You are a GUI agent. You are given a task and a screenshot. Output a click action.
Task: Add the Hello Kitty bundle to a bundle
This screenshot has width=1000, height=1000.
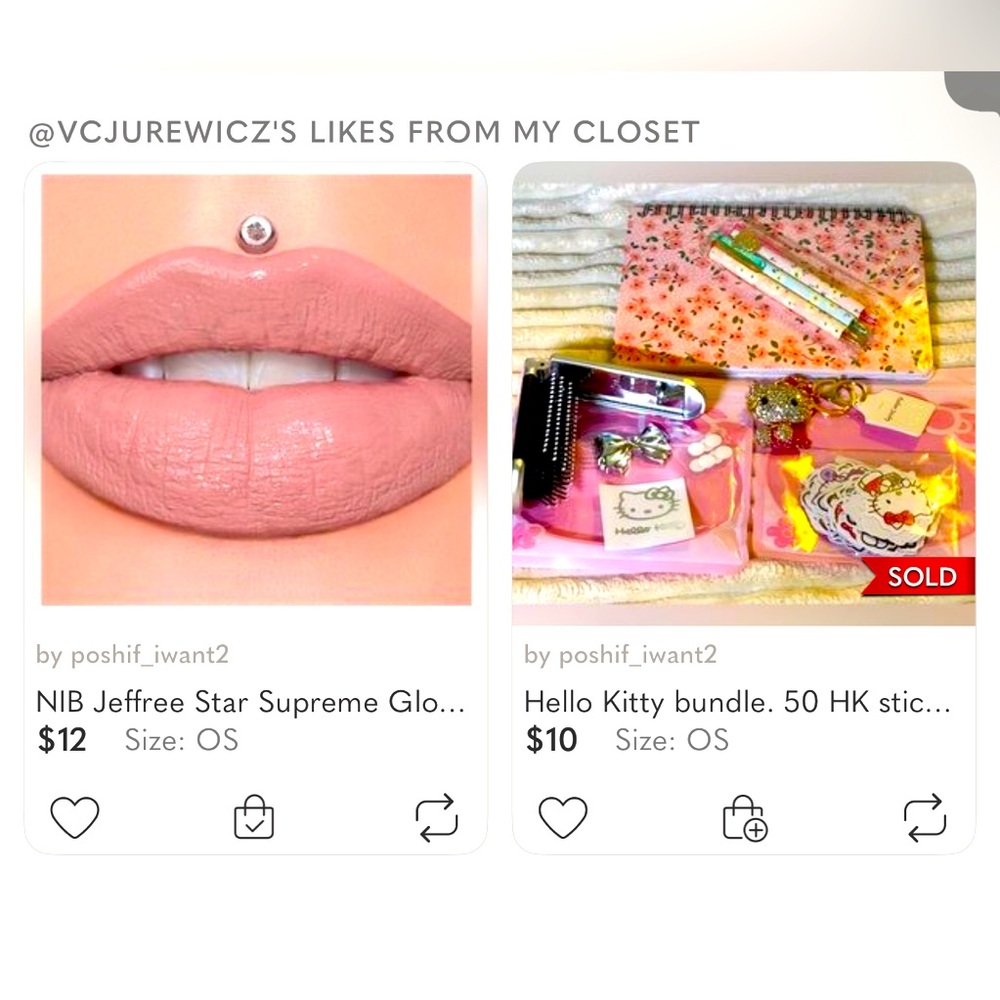[x=744, y=817]
